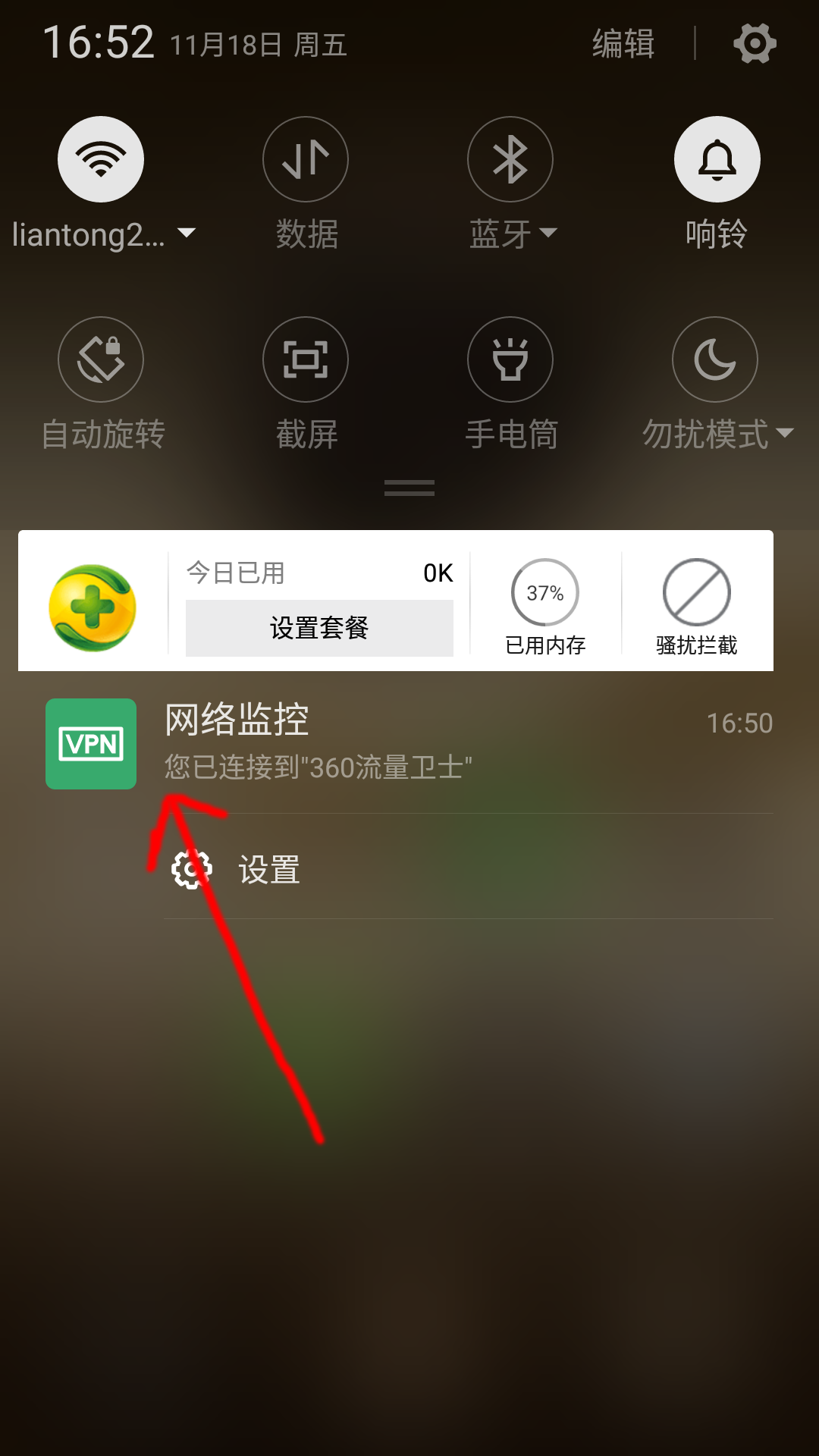This screenshot has height=1456, width=819.
Task: Tap the panel expand handle
Action: coord(409,488)
